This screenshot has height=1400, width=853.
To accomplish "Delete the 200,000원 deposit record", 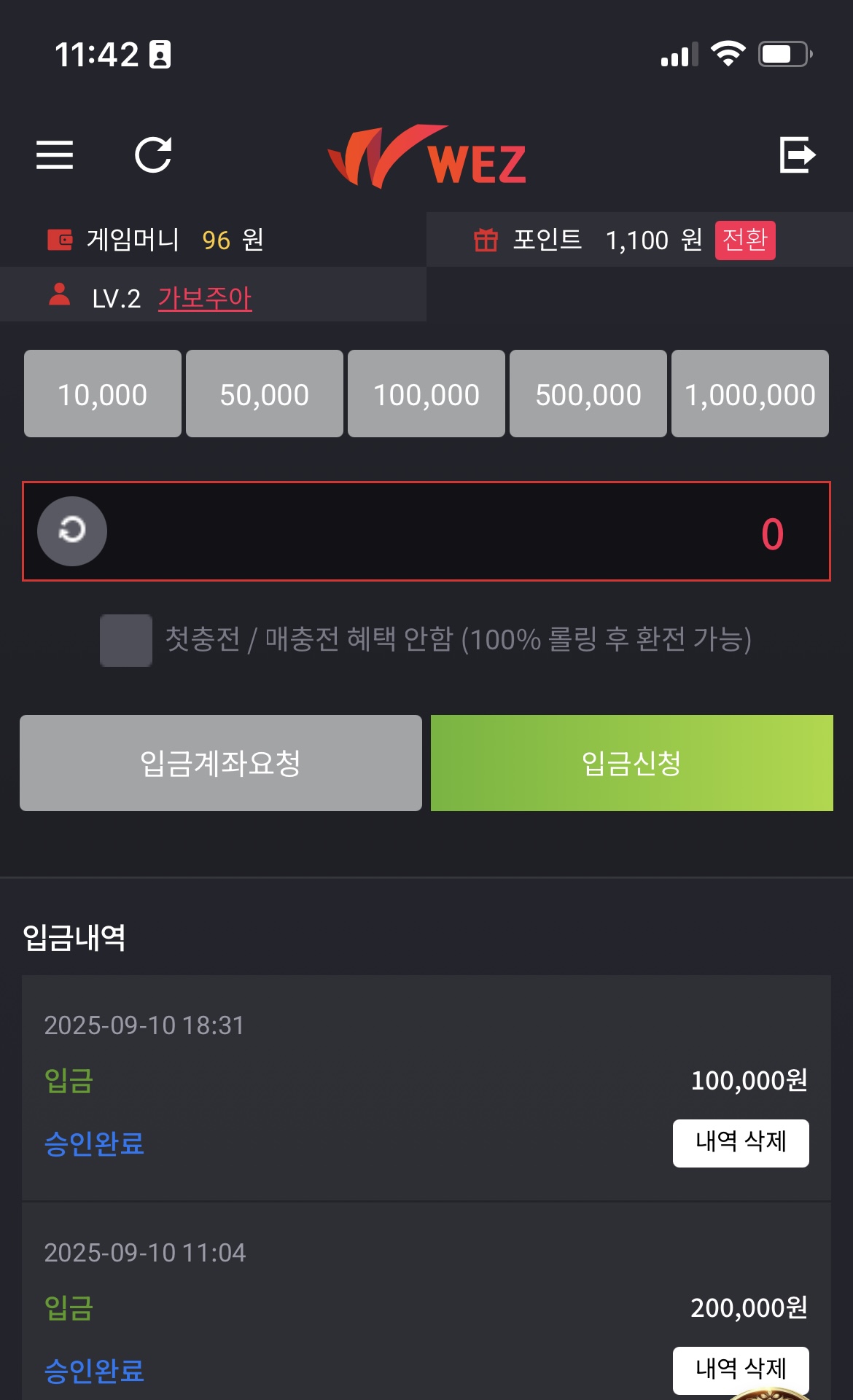I will click(740, 1369).
